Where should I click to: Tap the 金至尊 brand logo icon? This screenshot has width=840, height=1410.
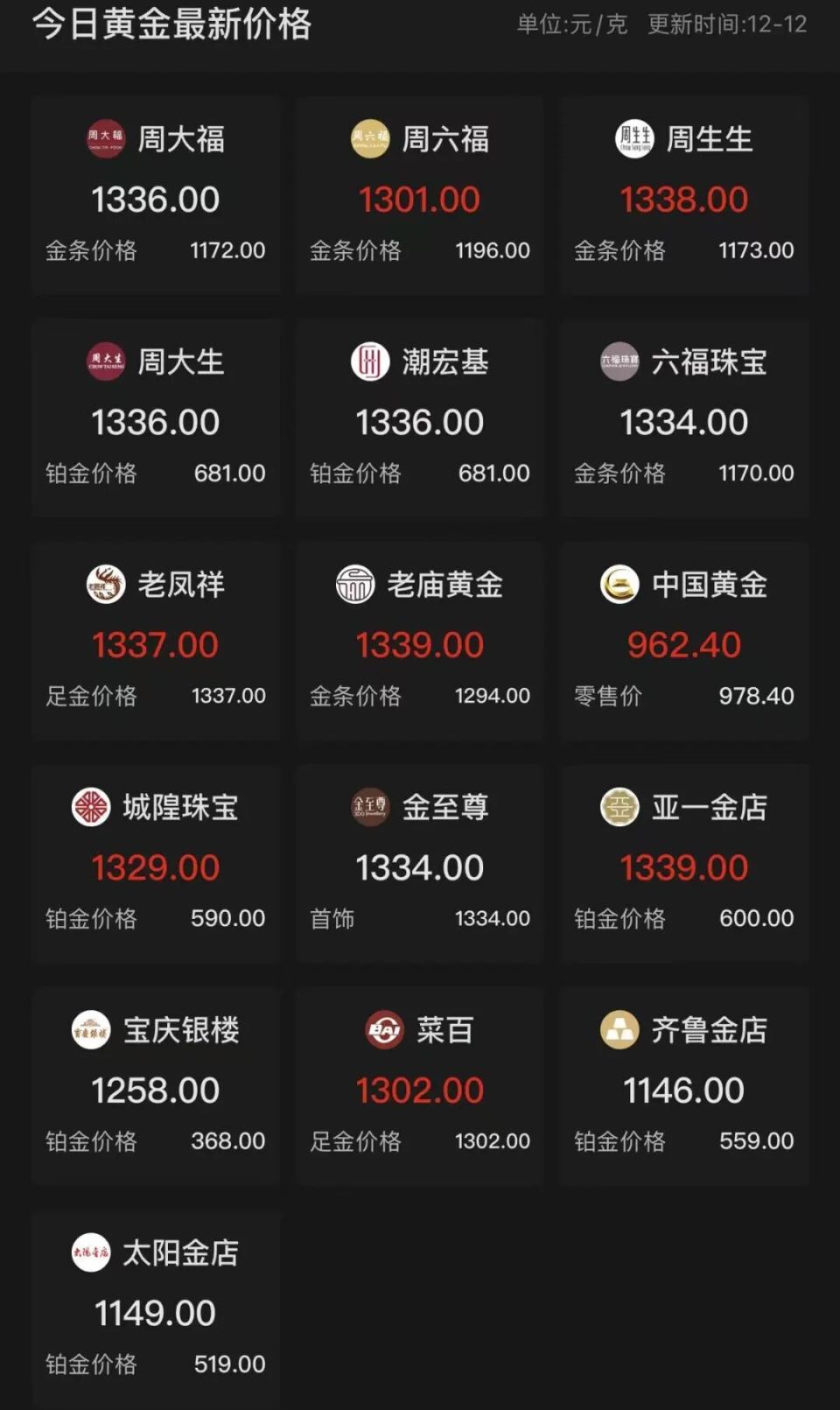coord(368,807)
